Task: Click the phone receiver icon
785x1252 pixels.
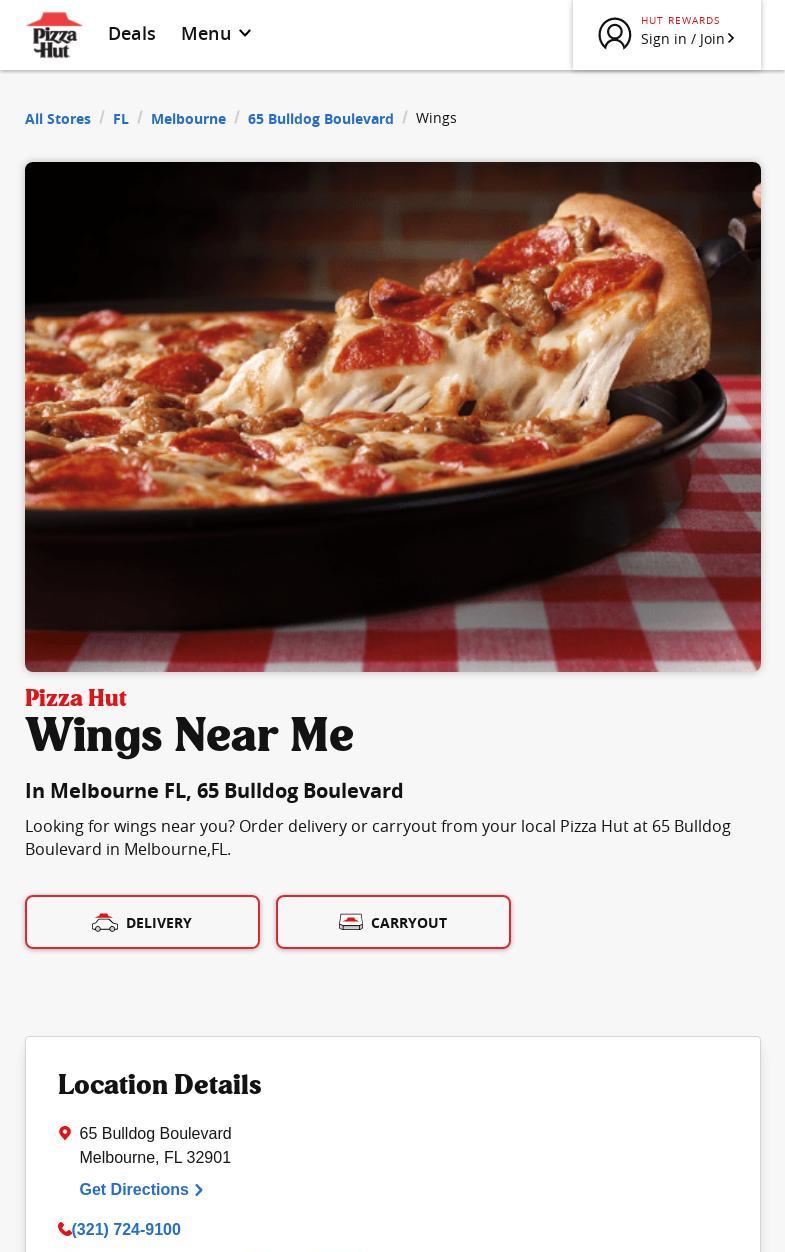Action: [64, 1228]
